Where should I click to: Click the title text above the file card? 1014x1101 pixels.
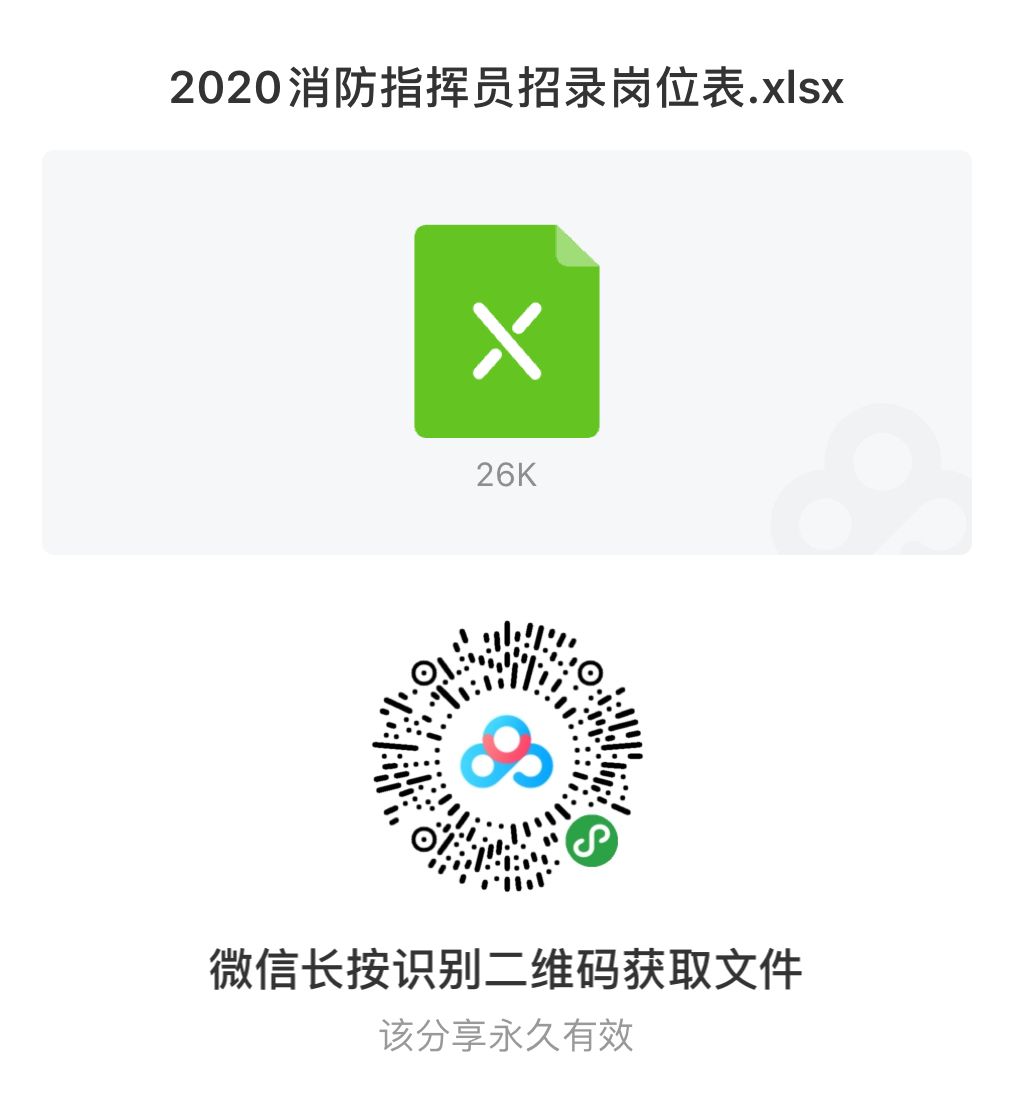tap(507, 88)
